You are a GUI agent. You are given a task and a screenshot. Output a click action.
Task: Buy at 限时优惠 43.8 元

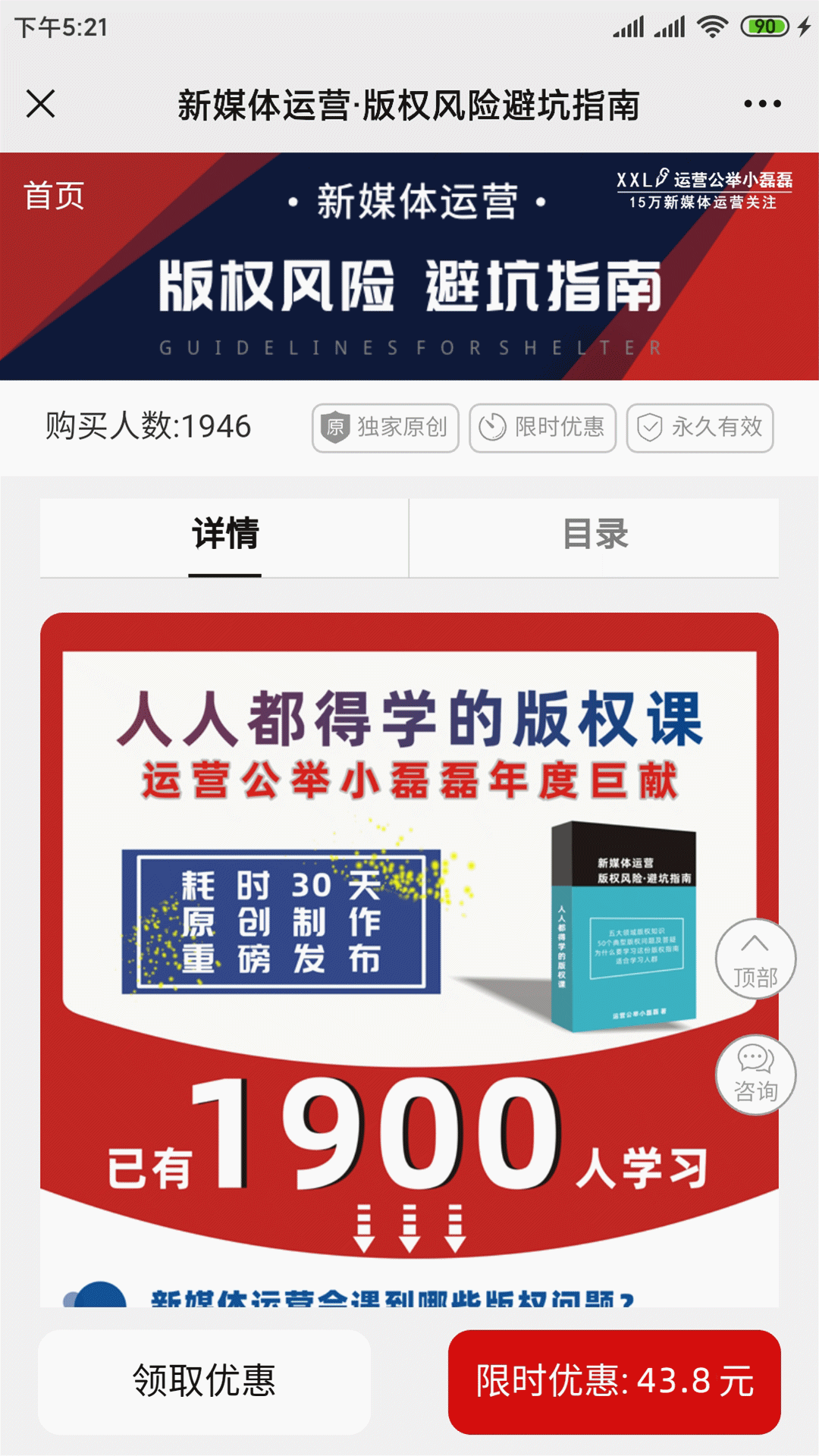(x=614, y=1382)
